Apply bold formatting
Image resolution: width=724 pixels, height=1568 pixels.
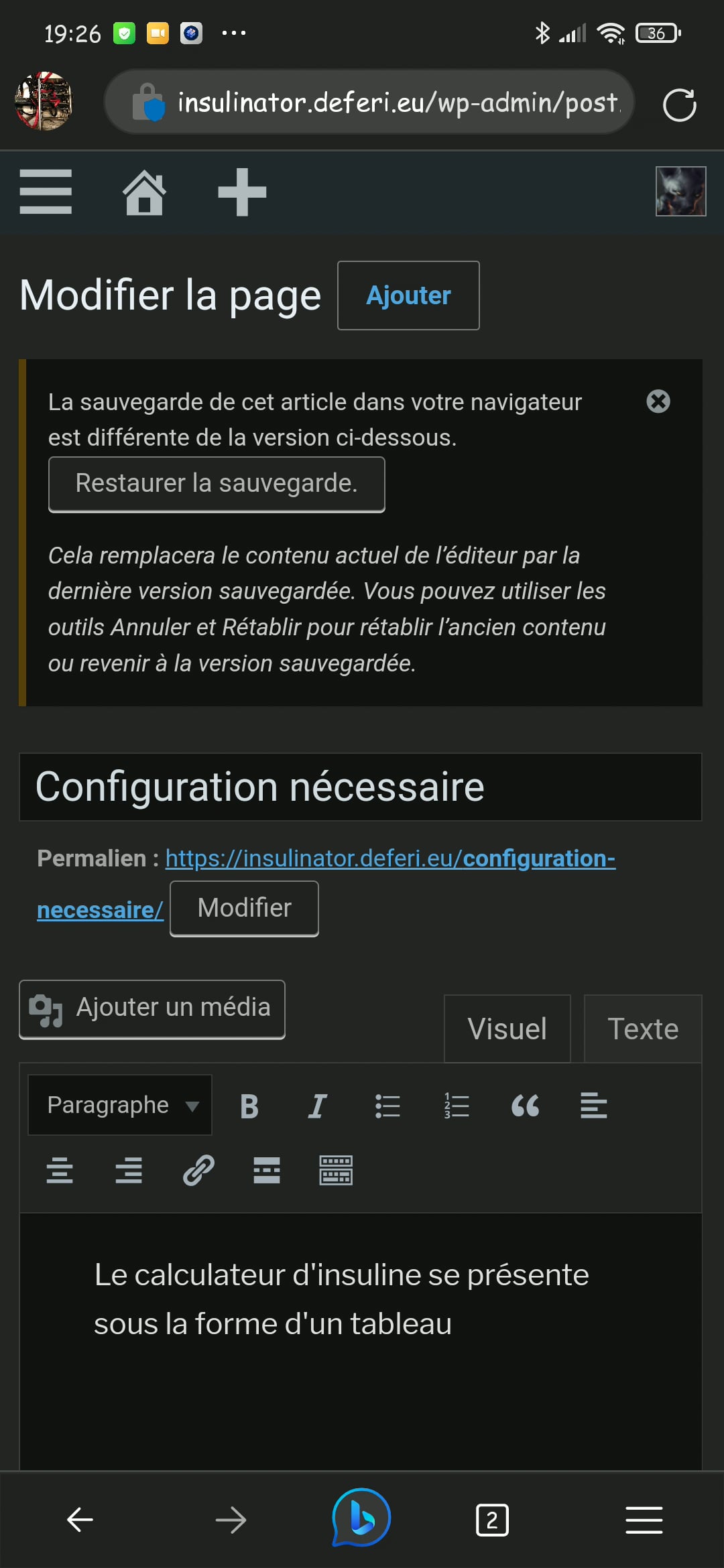(249, 1106)
